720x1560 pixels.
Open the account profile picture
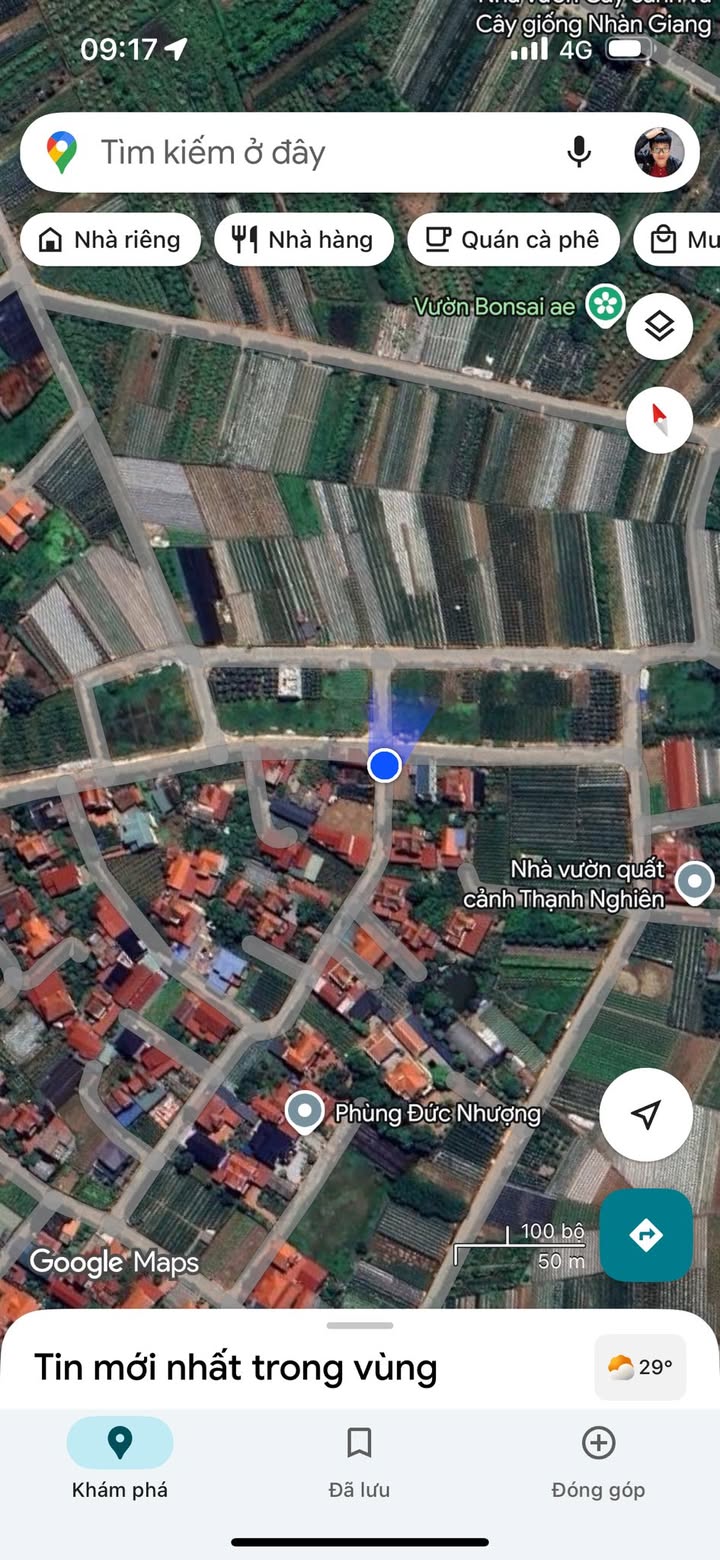[659, 153]
